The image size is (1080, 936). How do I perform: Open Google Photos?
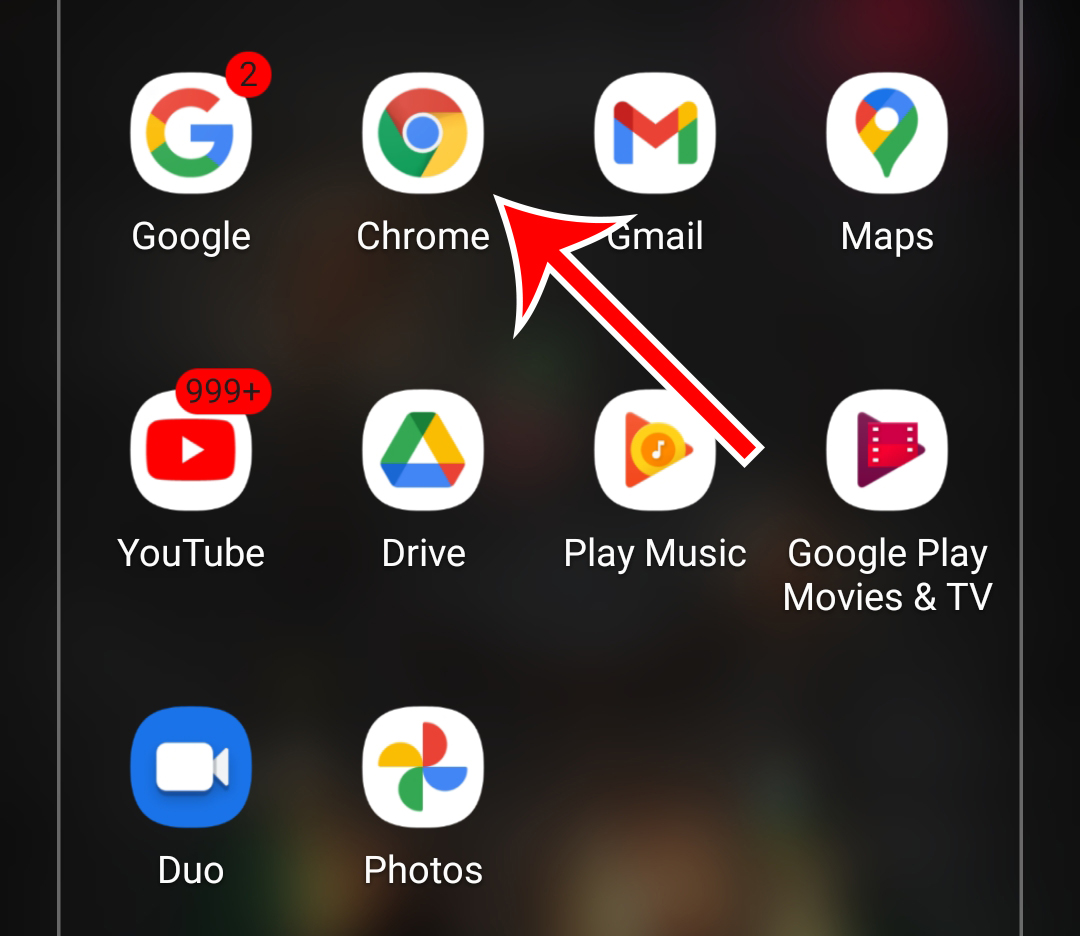(x=422, y=767)
